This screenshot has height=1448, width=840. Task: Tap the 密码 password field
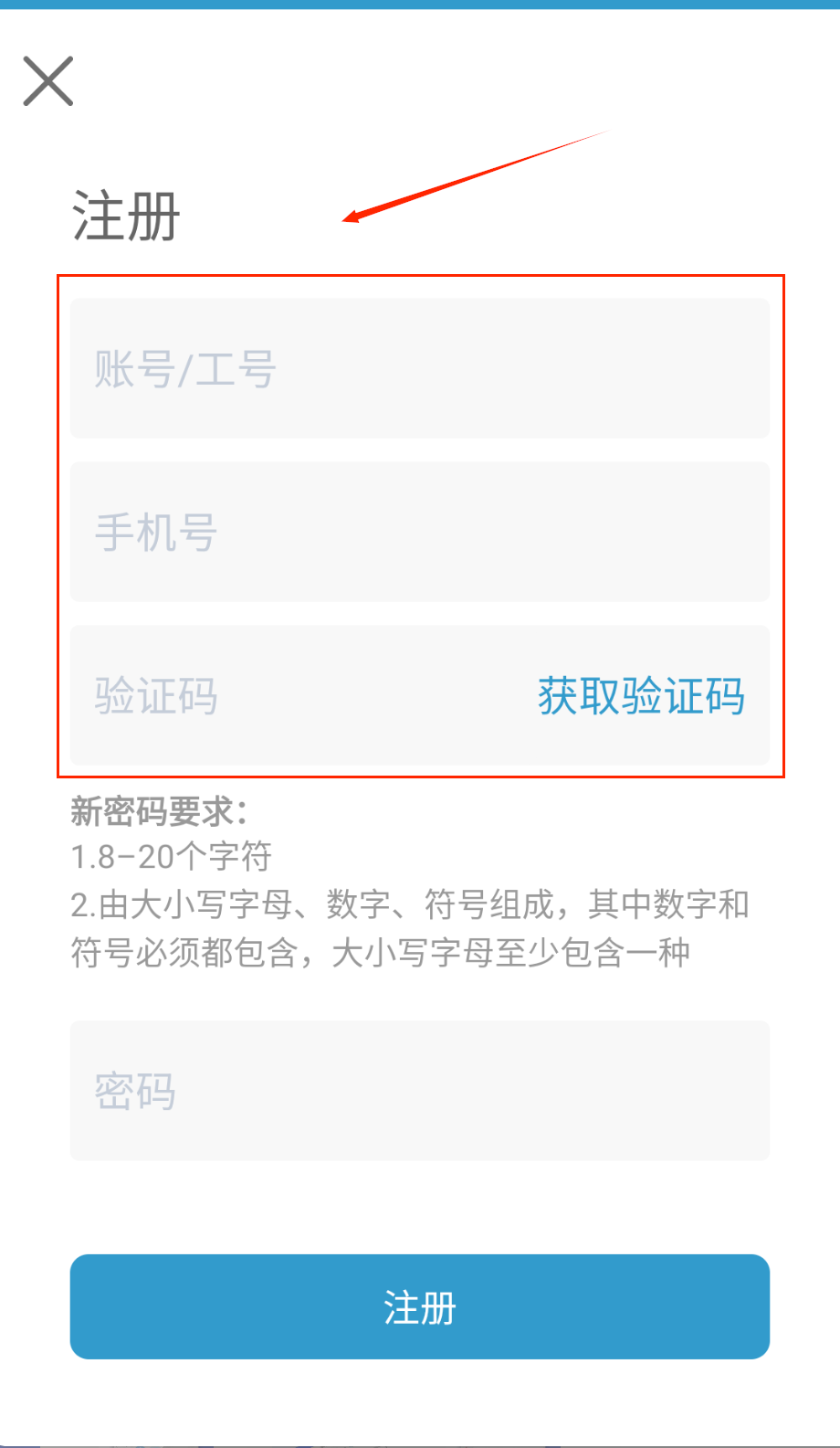pyautogui.click(x=420, y=1091)
